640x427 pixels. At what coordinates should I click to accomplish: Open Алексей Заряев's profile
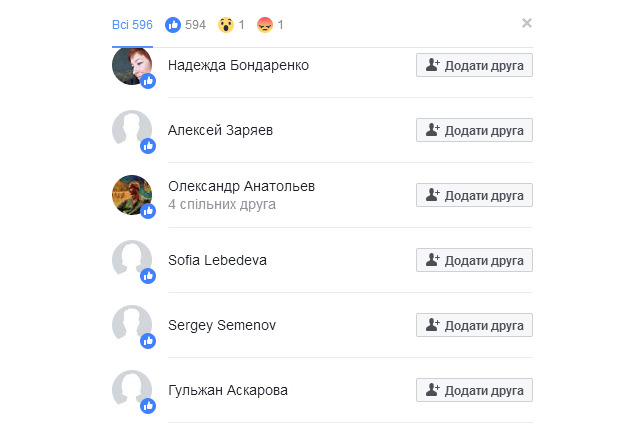click(x=220, y=130)
